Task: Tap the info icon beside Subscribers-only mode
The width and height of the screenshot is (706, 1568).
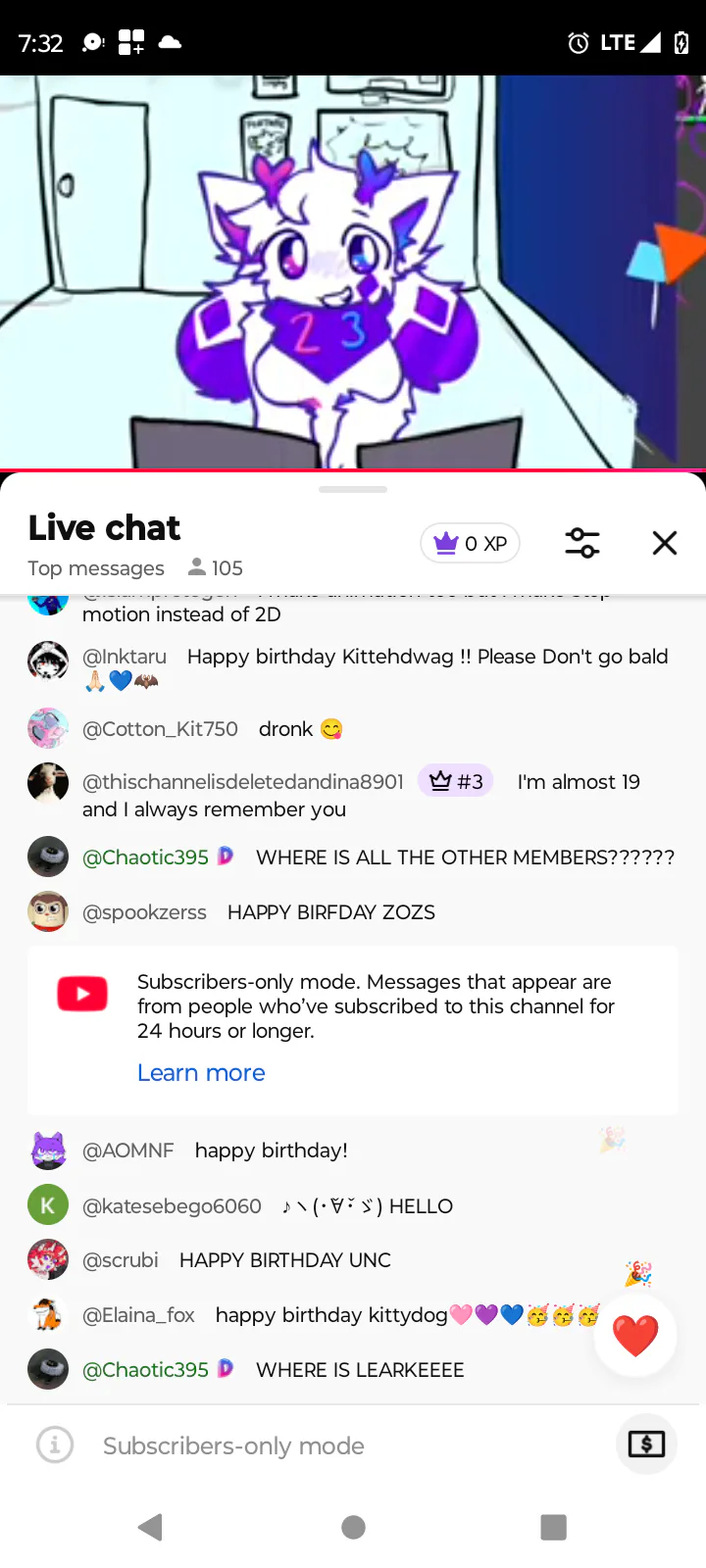Action: click(x=55, y=1445)
